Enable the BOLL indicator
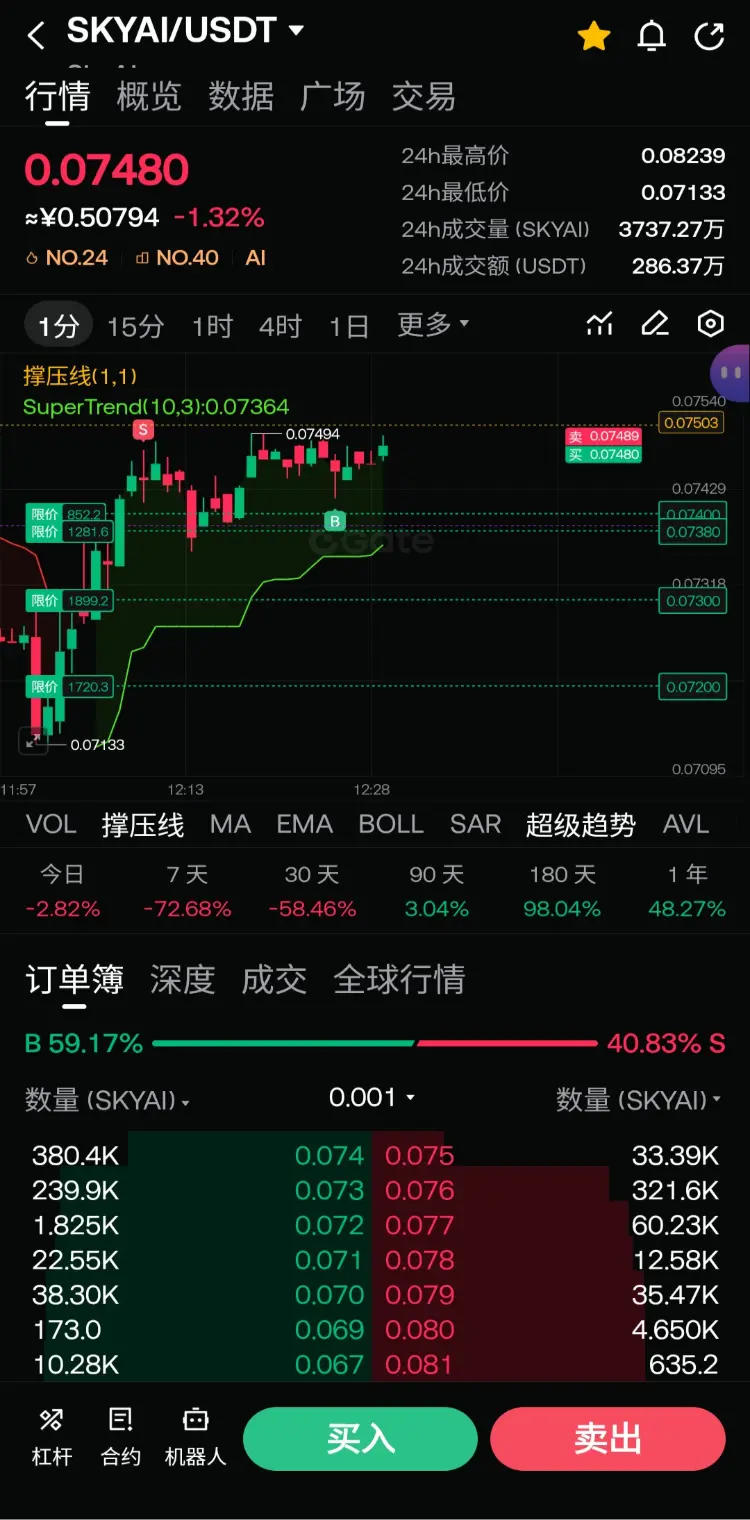Viewport: 750px width, 1520px height. [x=391, y=824]
